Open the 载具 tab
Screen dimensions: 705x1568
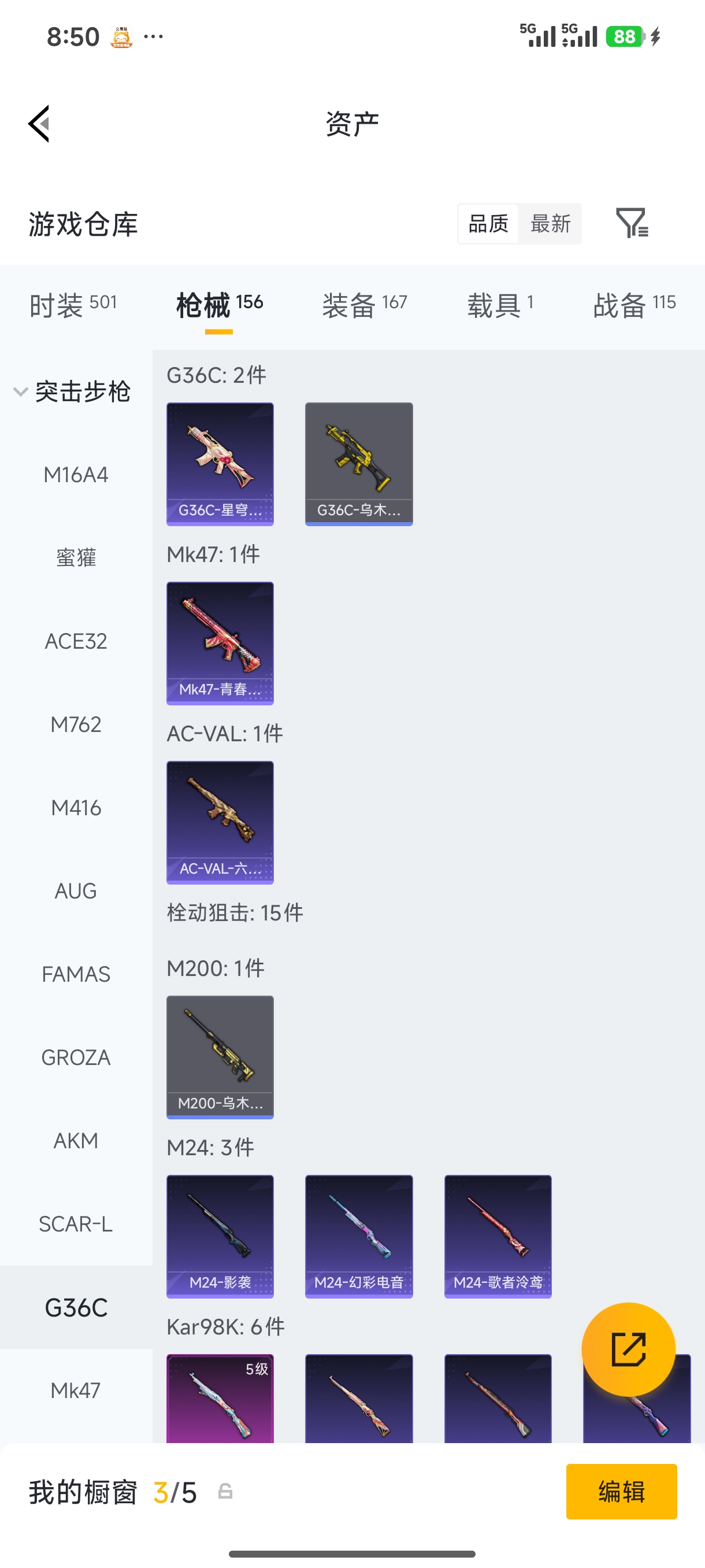(x=500, y=304)
